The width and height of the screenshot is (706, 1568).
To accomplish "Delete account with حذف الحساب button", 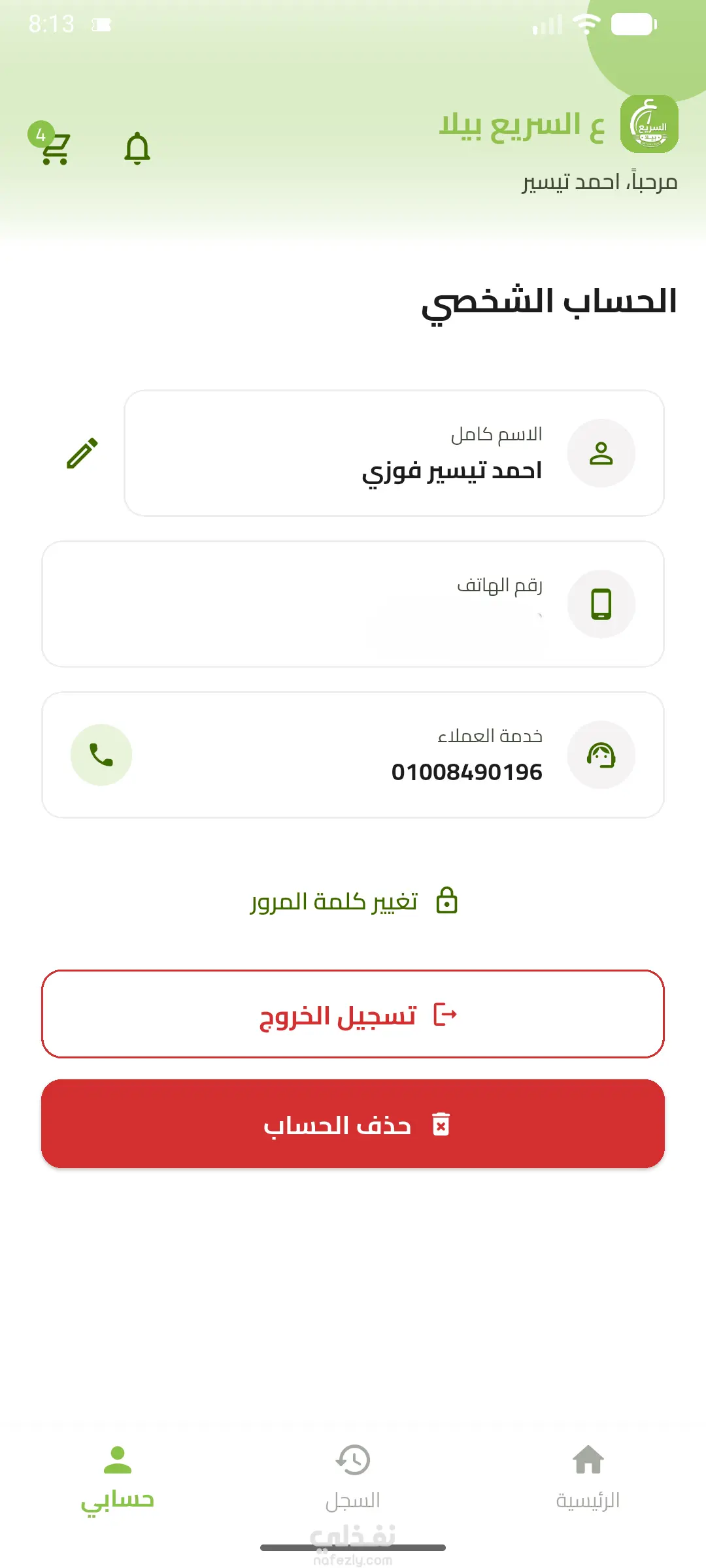I will (353, 1124).
